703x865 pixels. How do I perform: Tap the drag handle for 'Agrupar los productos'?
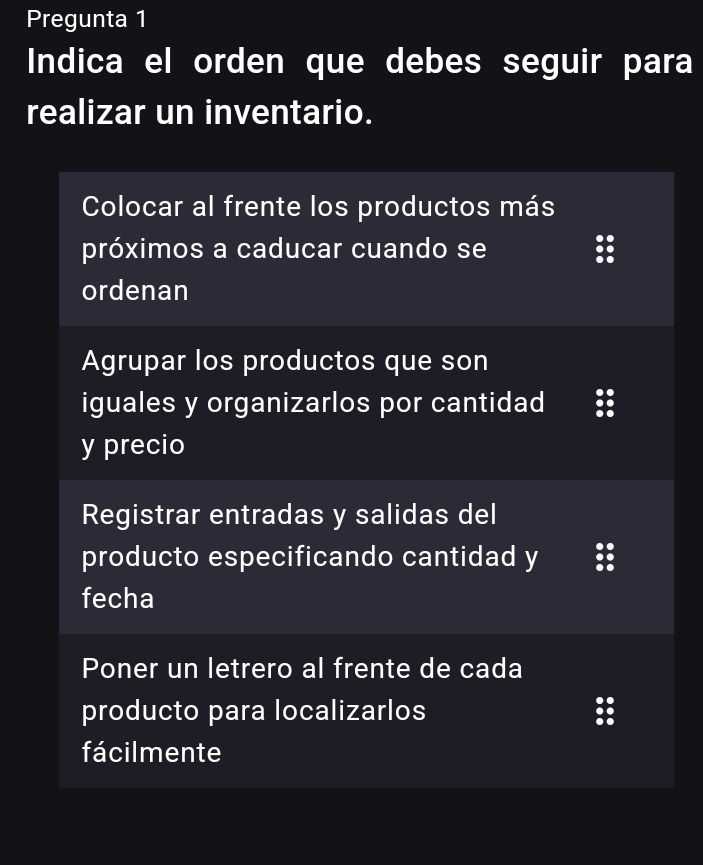tap(603, 403)
